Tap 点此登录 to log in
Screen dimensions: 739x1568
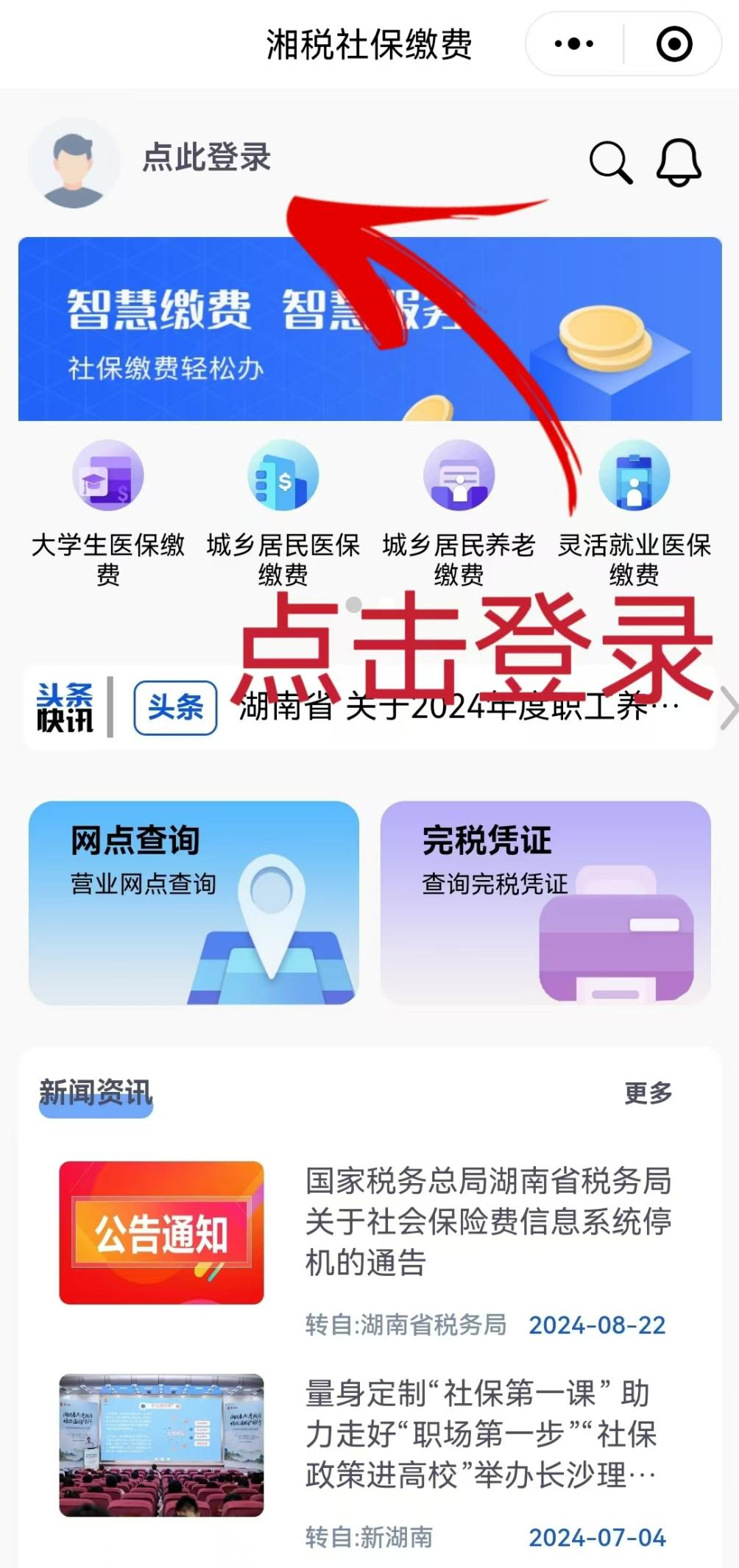pos(207,157)
